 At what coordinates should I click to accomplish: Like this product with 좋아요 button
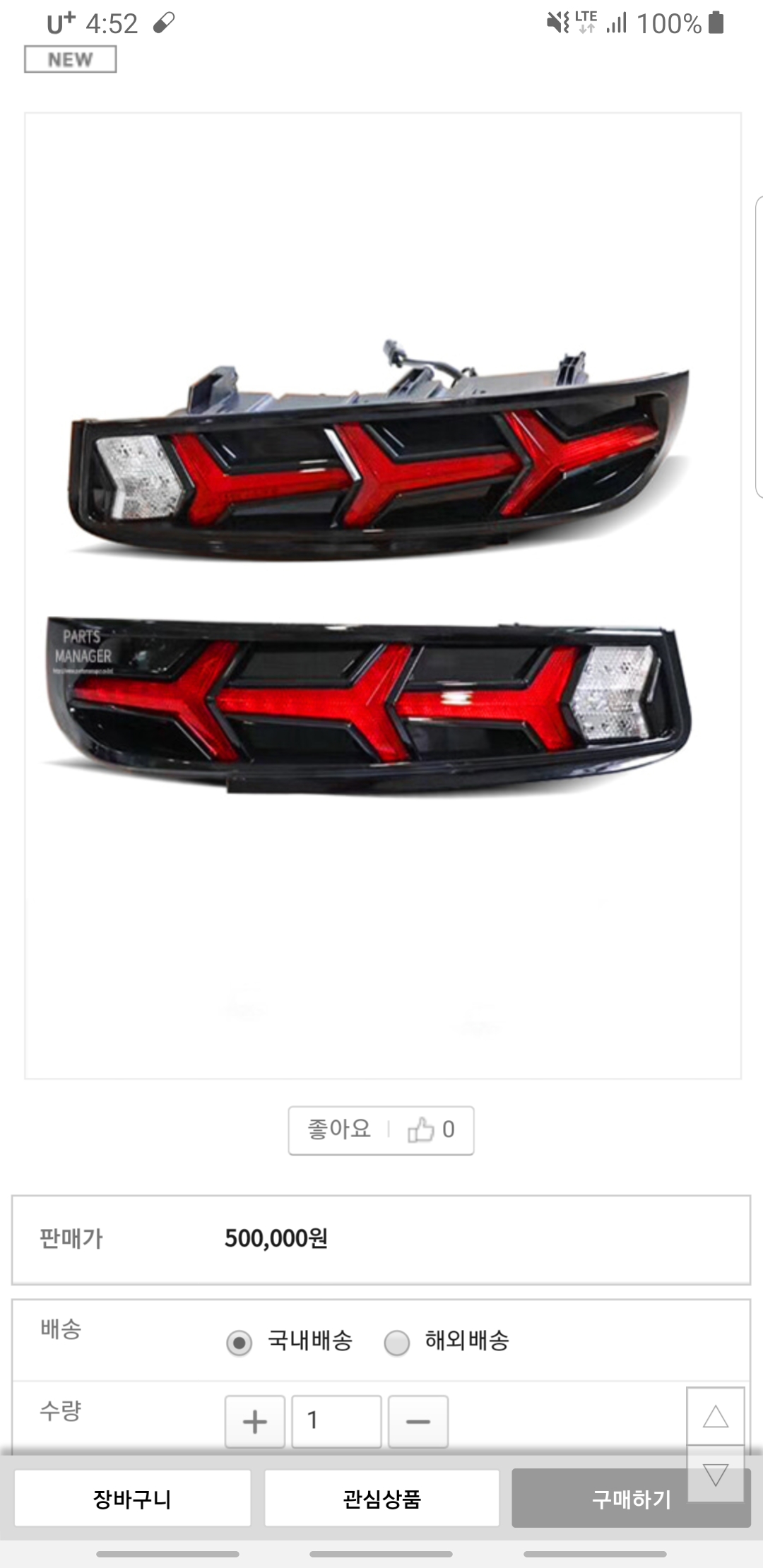coord(381,1130)
